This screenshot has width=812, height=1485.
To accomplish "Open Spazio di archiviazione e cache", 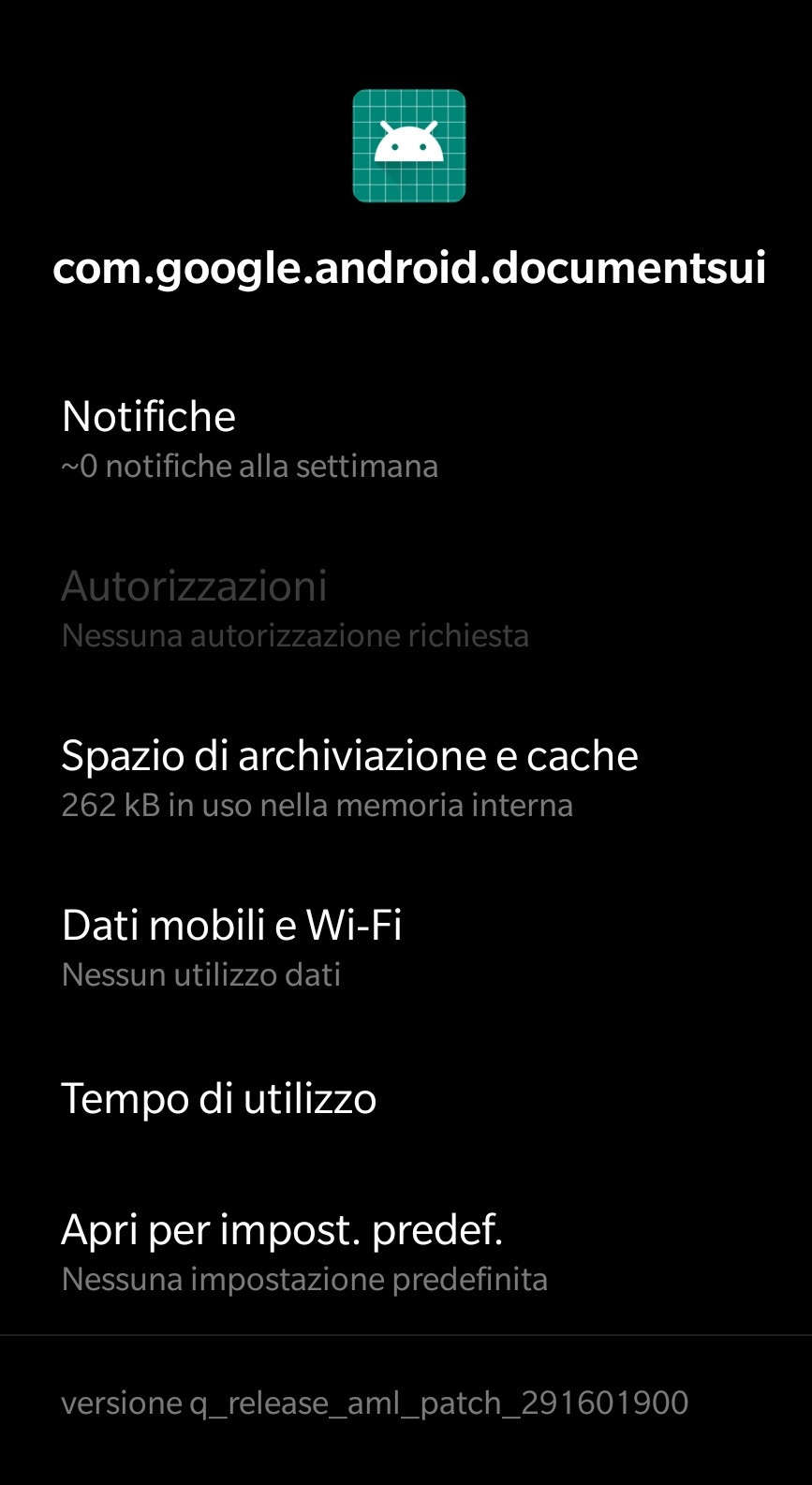I will coord(406,778).
